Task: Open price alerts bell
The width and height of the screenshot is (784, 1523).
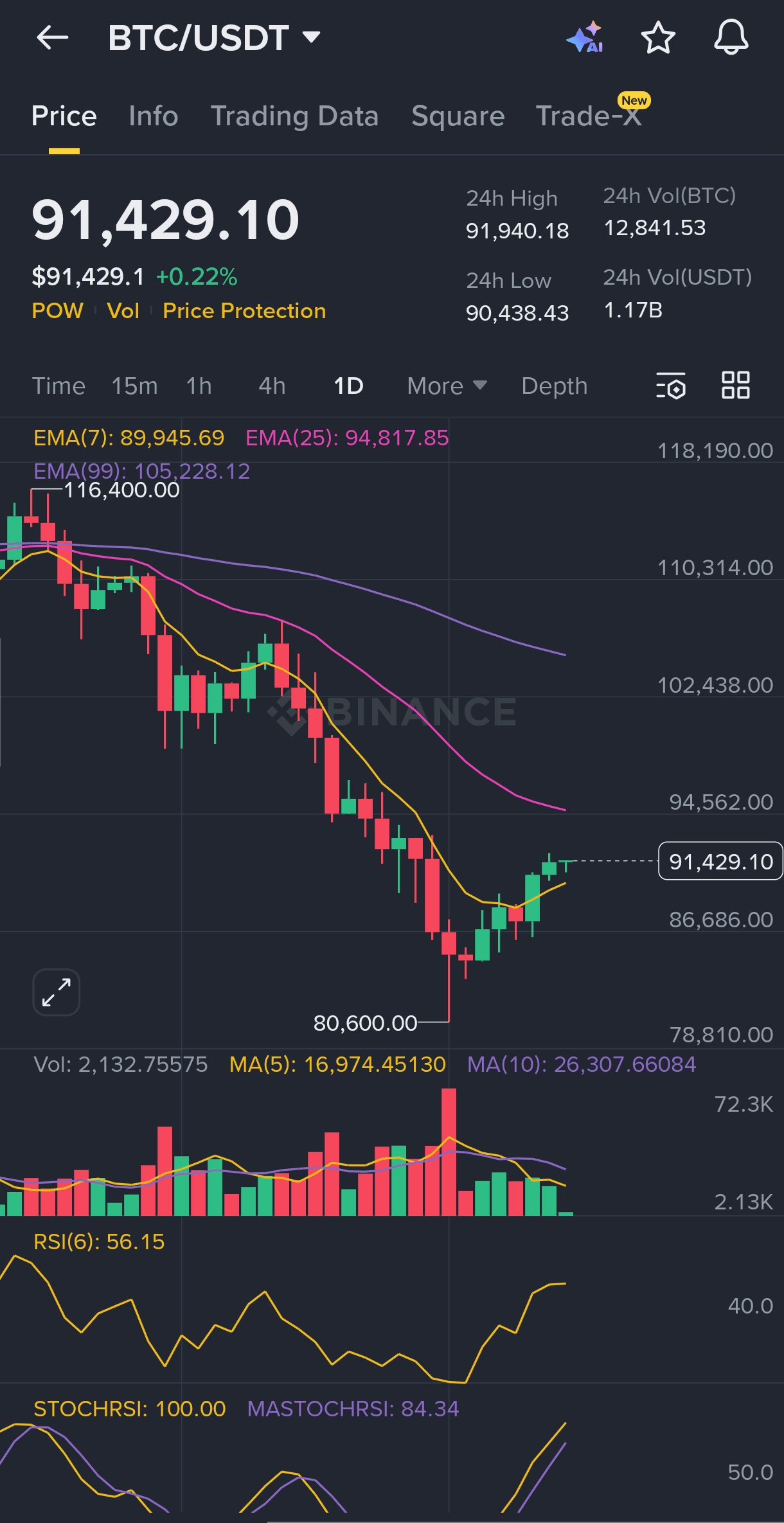Action: tap(731, 38)
